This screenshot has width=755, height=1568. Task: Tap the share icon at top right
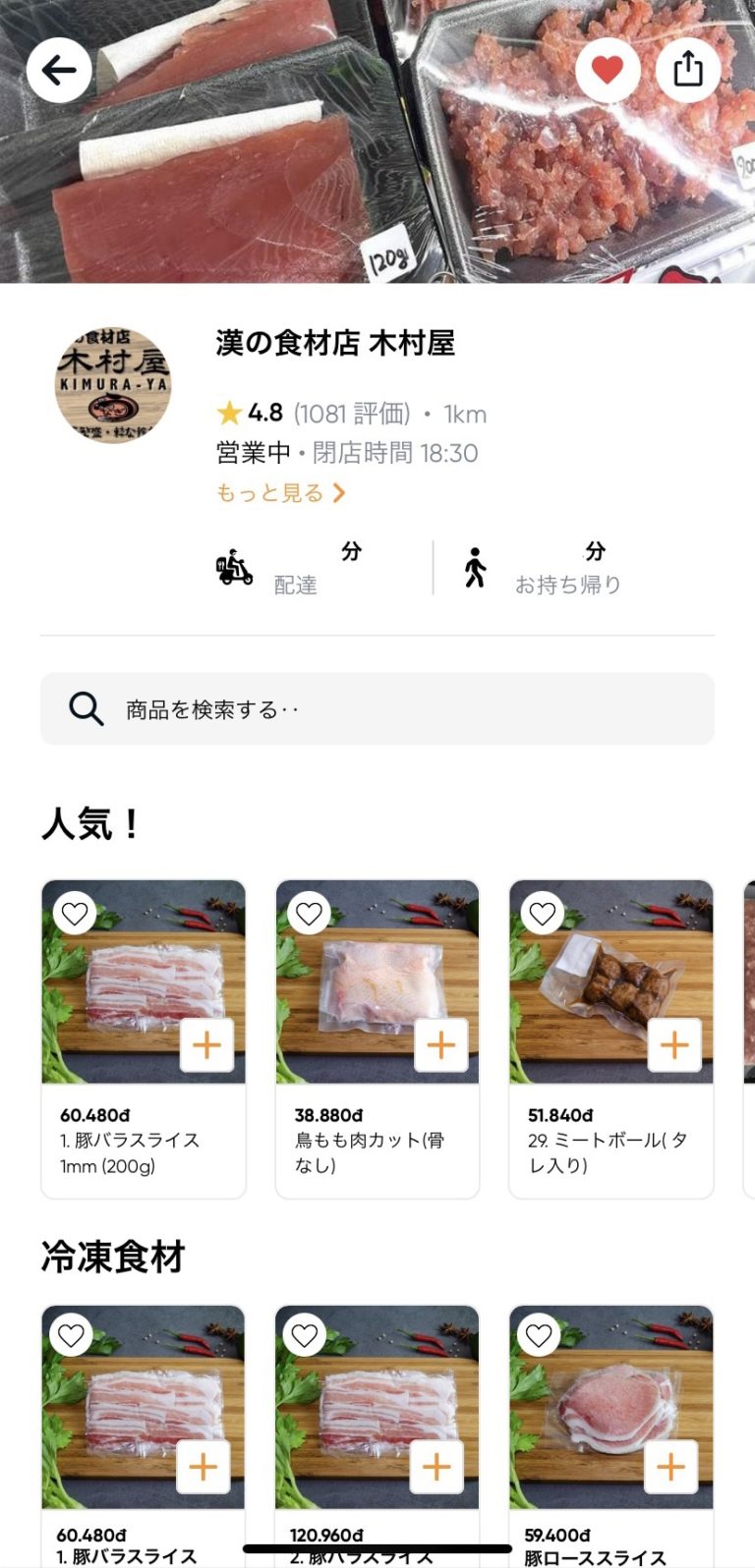coord(688,69)
